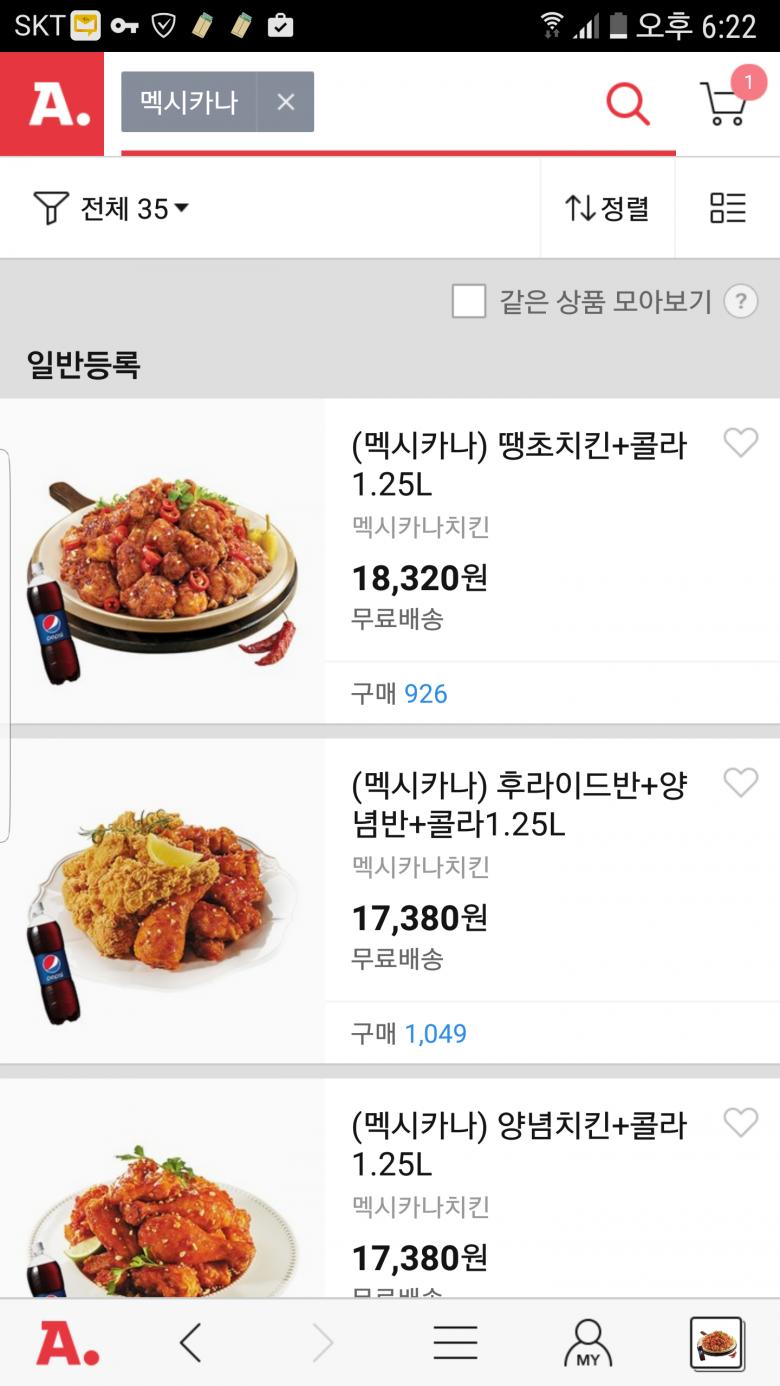Tap the red search magnifier icon
Image resolution: width=780 pixels, height=1386 pixels.
(x=628, y=104)
